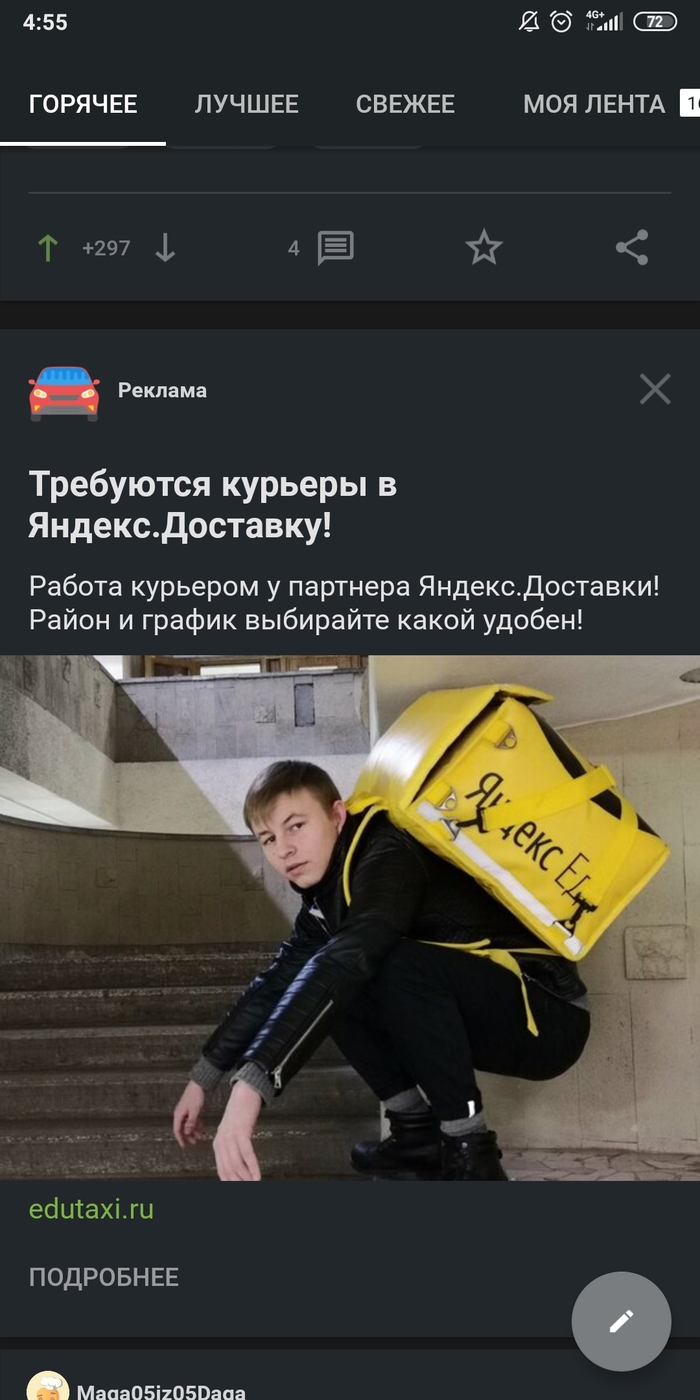Viewport: 700px width, 1400px height.
Task: Upvote the post with +297 rating
Action: coord(48,248)
